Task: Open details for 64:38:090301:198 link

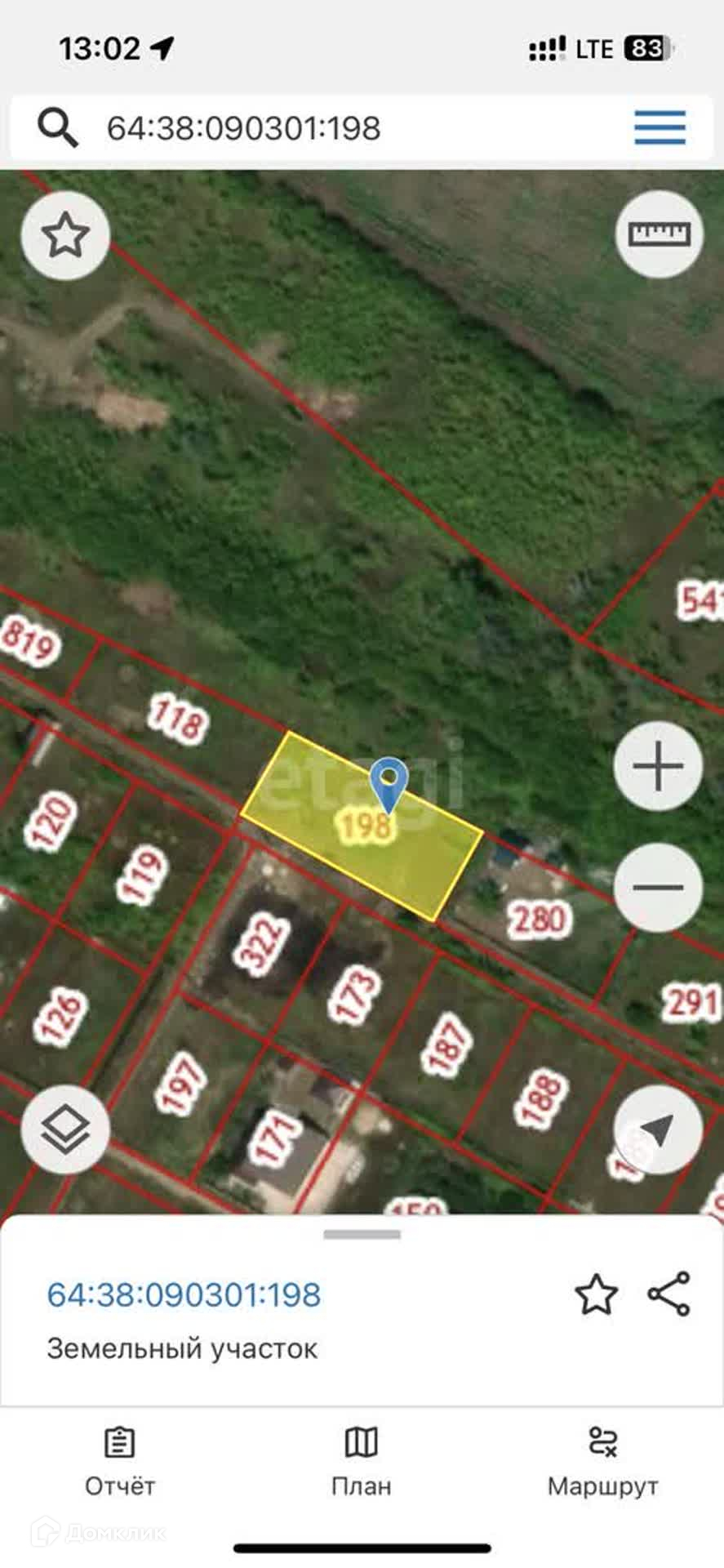Action: (x=184, y=1294)
